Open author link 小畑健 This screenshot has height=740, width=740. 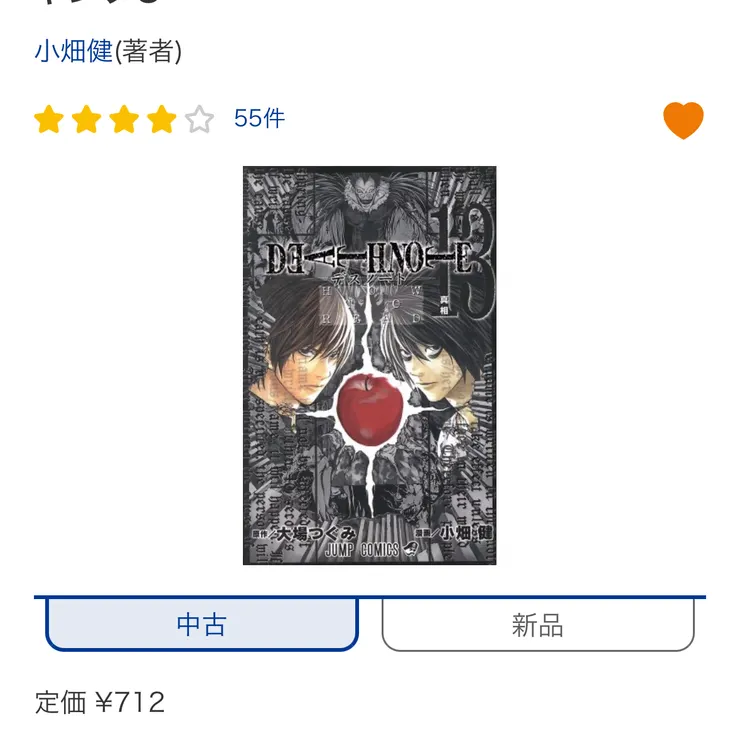coord(74,51)
